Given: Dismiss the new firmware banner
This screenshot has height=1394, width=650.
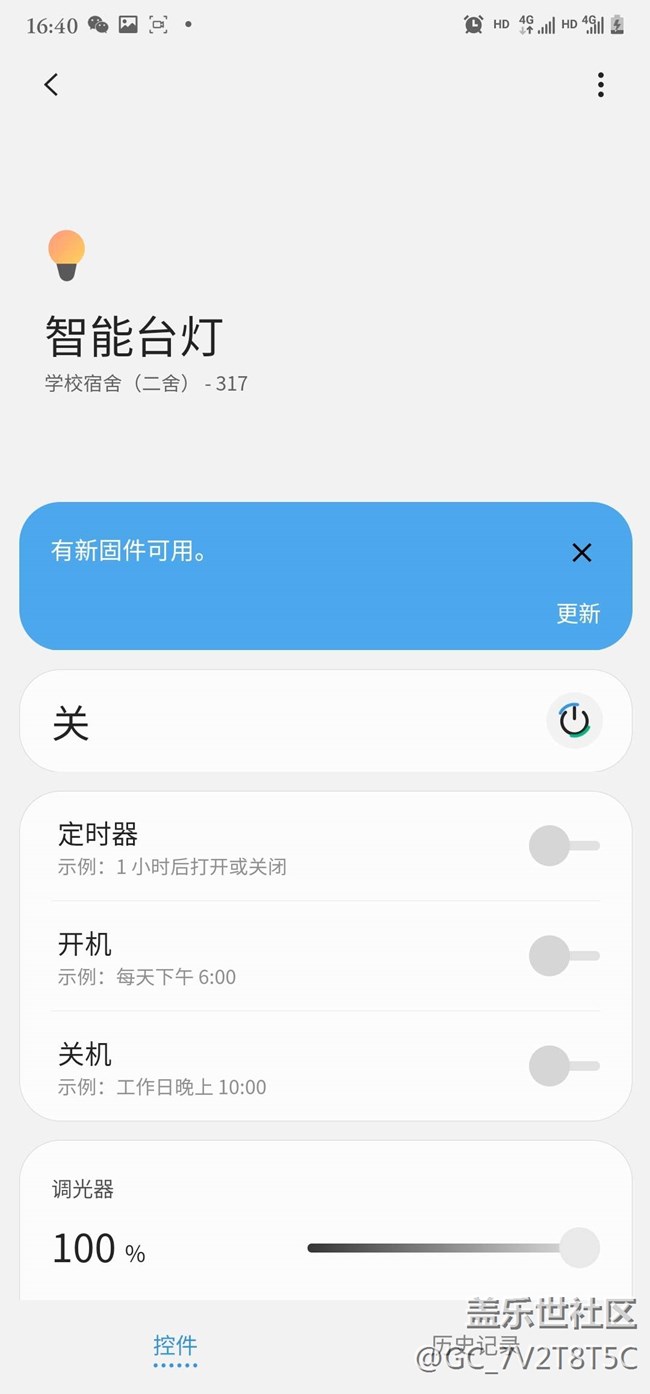Looking at the screenshot, I should 582,553.
